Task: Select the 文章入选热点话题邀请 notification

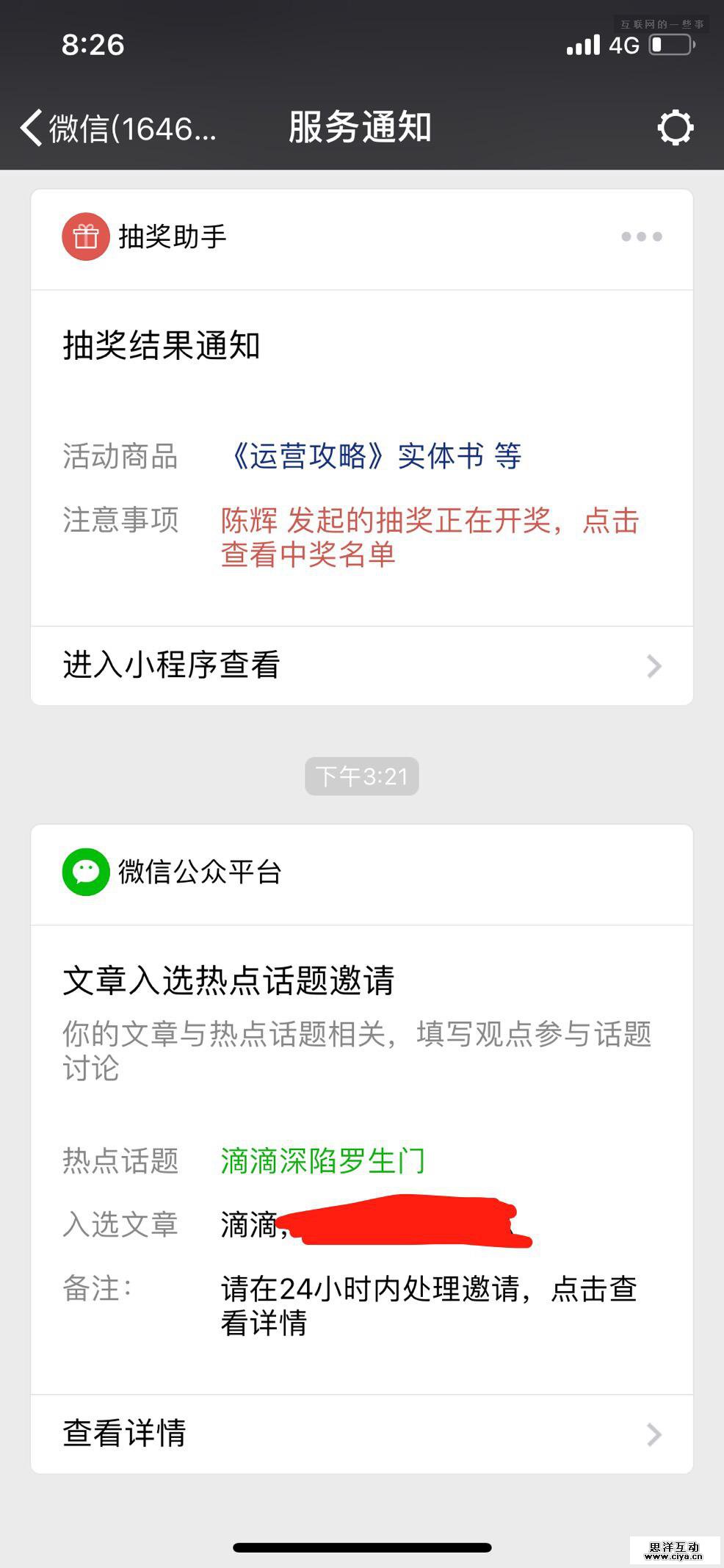Action: (228, 980)
